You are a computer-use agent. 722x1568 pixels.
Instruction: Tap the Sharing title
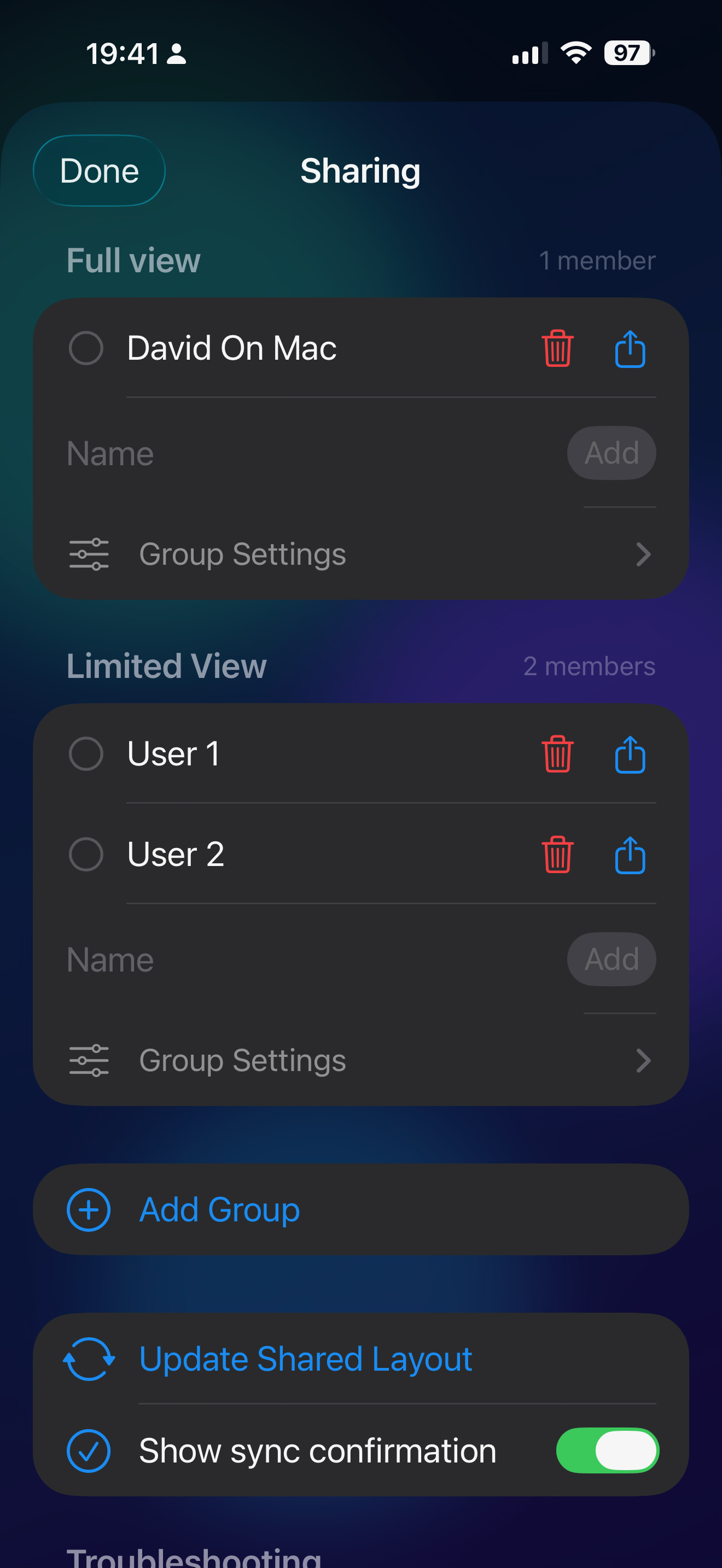point(360,171)
